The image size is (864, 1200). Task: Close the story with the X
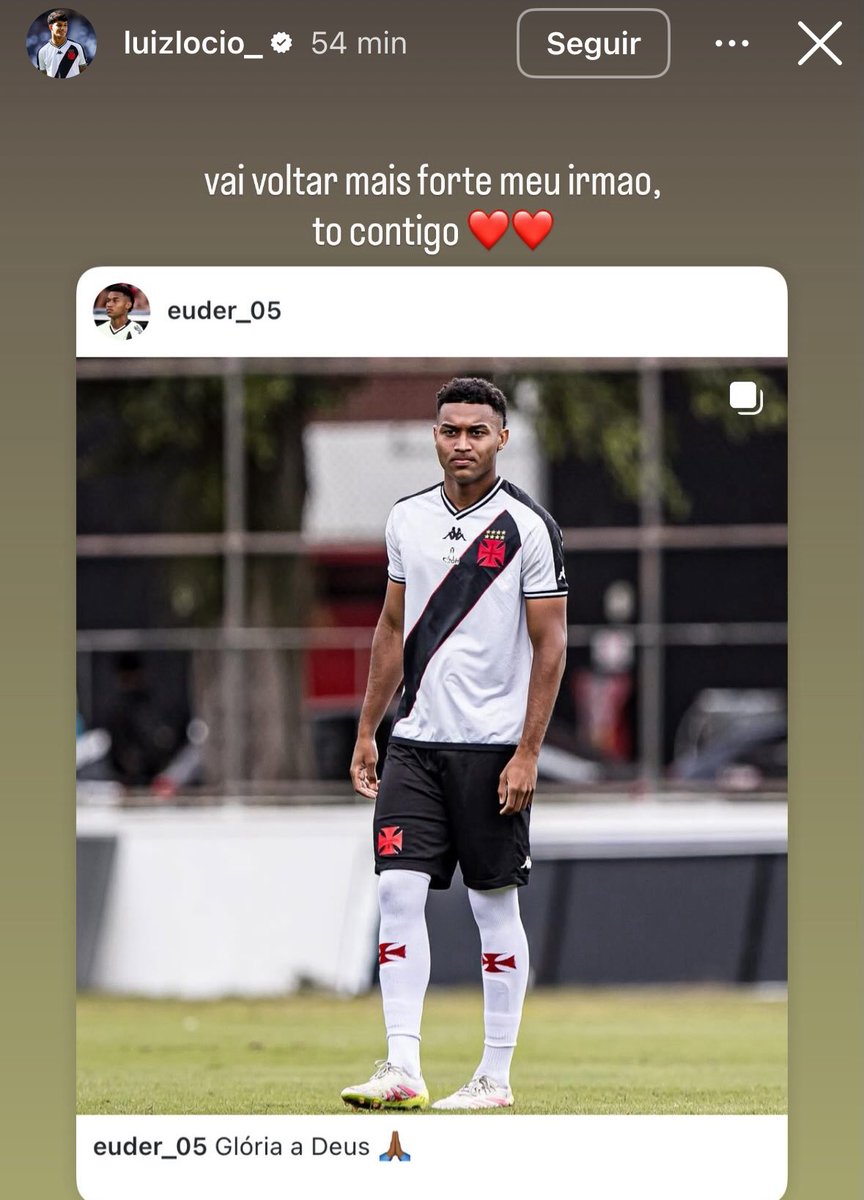[x=819, y=44]
